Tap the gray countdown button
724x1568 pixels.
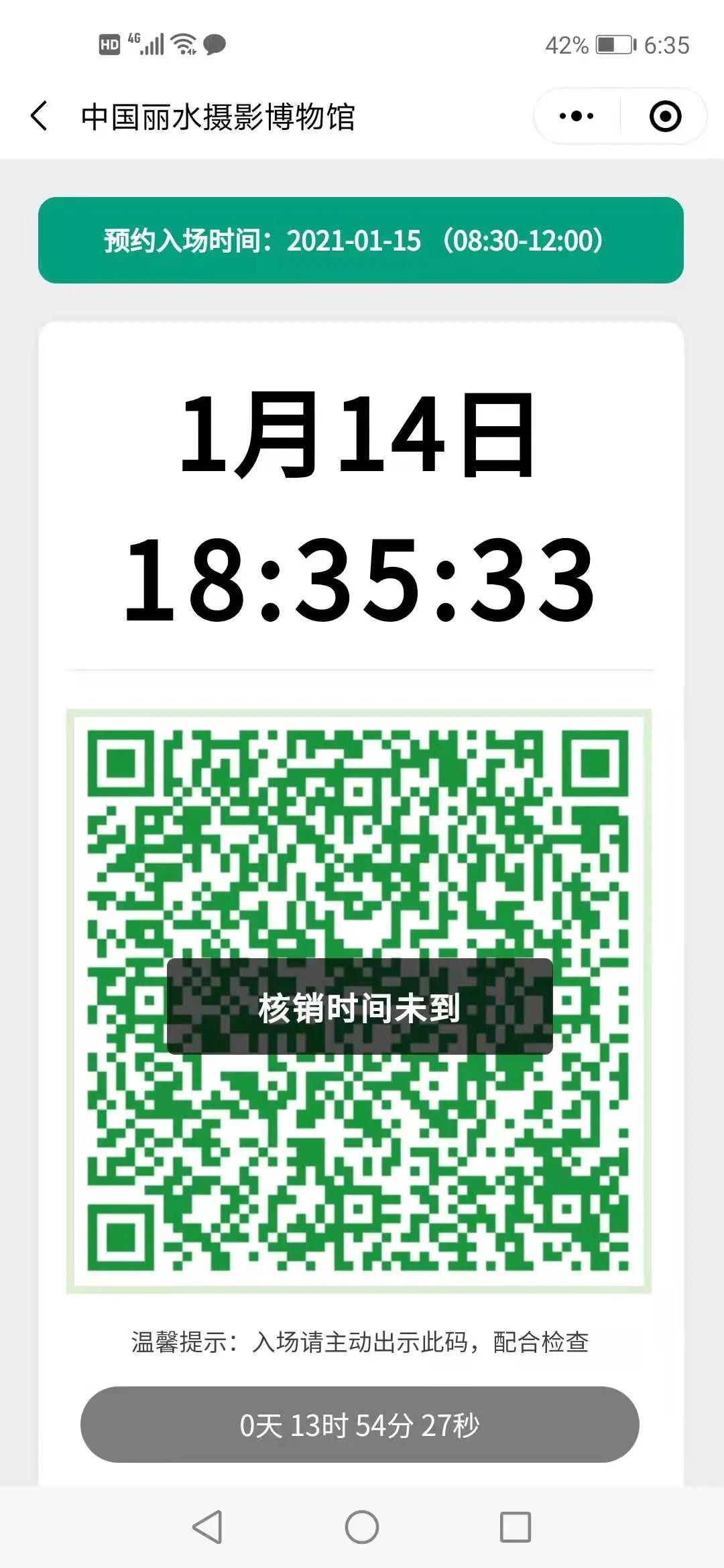[x=359, y=1425]
